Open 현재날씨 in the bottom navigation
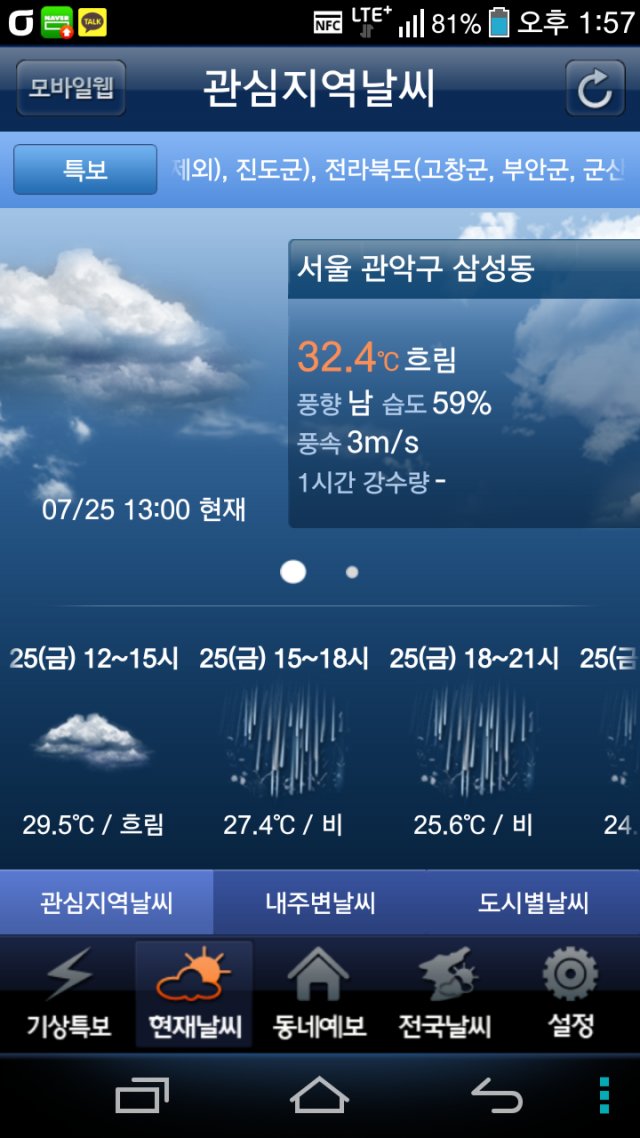Screen dimensions: 640x1138 tap(194, 994)
